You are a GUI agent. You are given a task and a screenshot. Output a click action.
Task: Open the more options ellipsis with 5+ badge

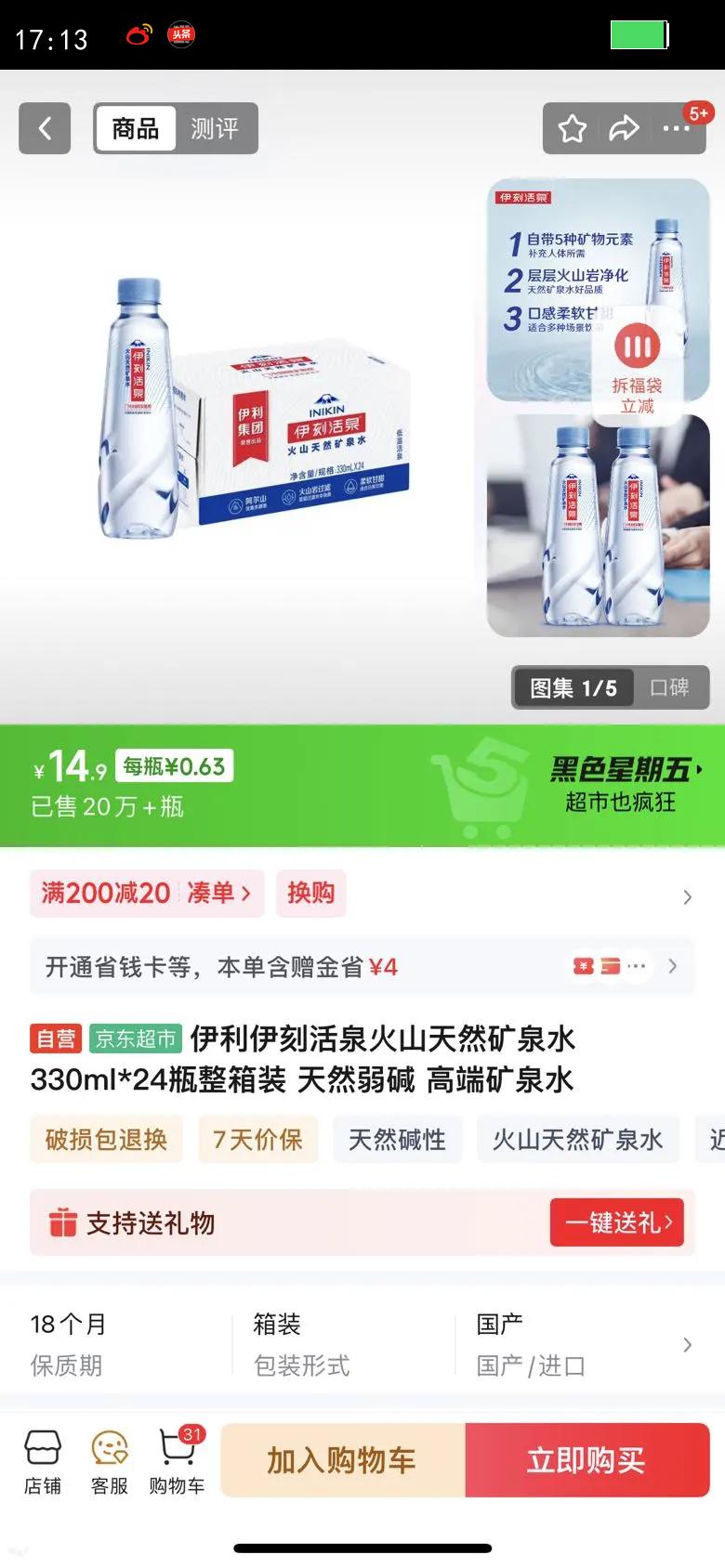pos(676,128)
